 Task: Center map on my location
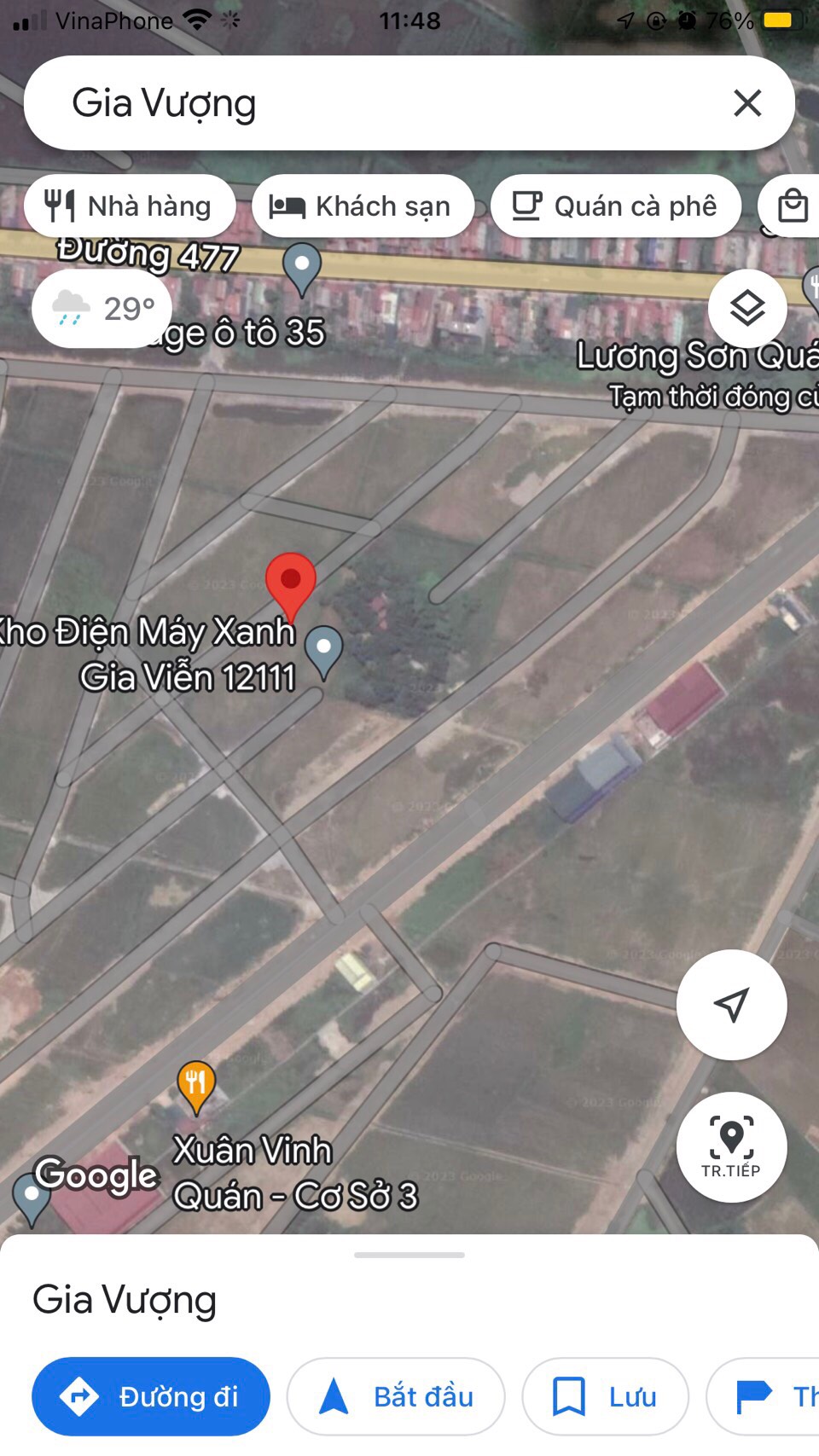click(731, 1005)
